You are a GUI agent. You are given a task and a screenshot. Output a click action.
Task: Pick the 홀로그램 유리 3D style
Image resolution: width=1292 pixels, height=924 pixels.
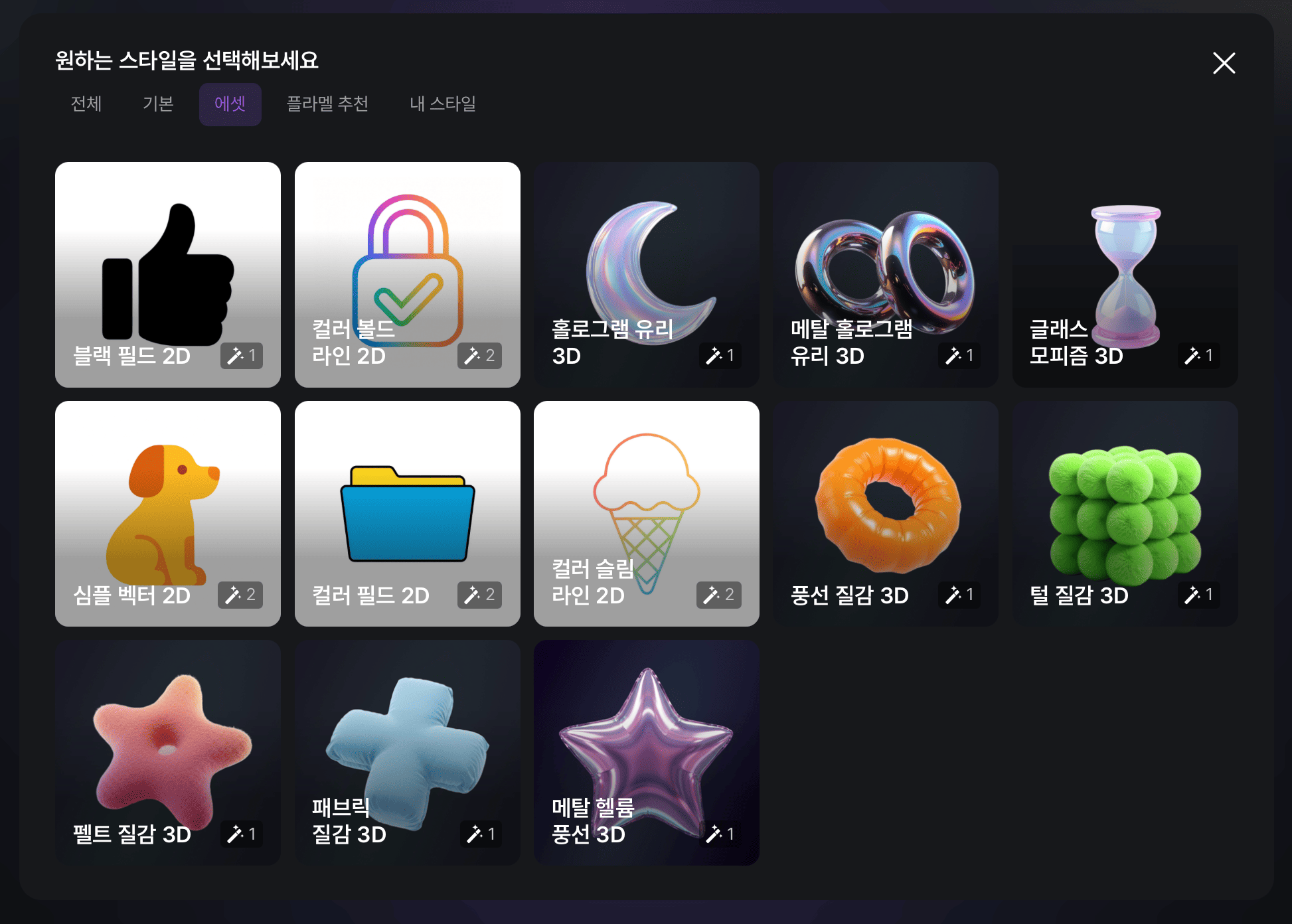(x=647, y=275)
